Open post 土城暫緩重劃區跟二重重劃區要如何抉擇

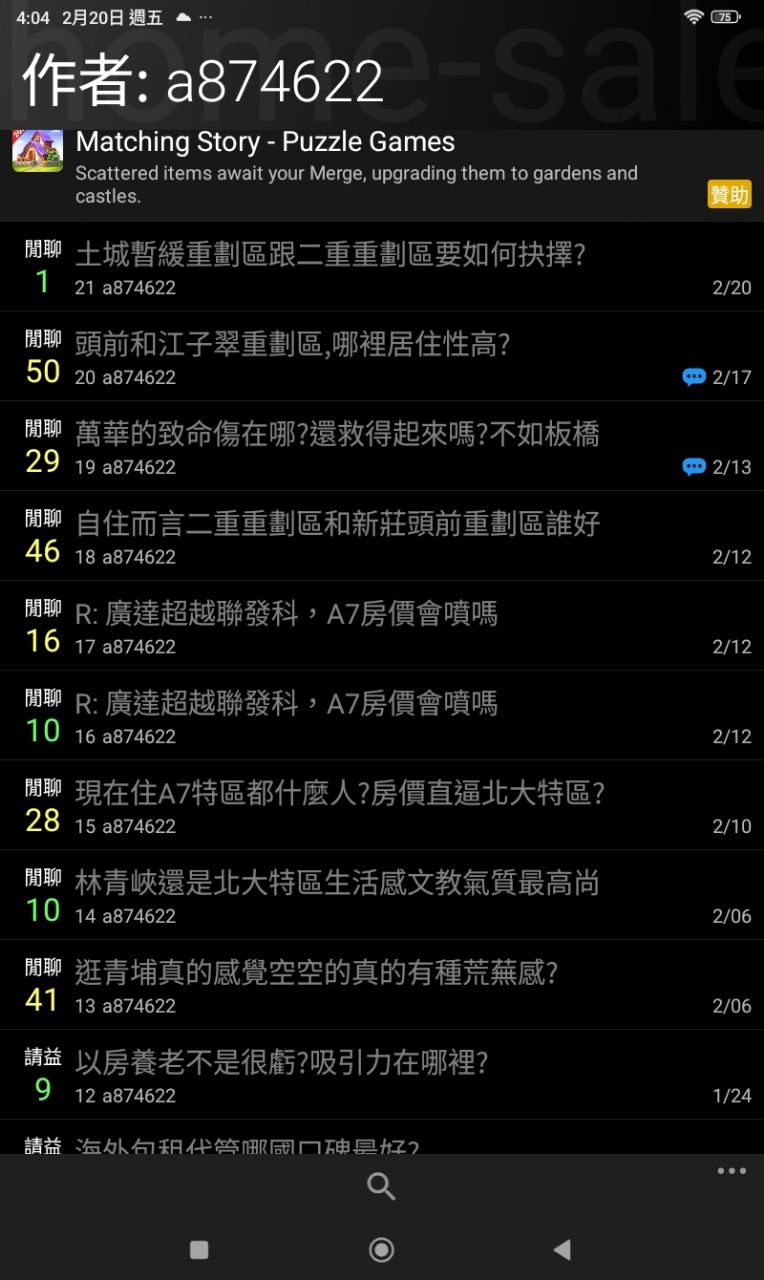coord(330,255)
